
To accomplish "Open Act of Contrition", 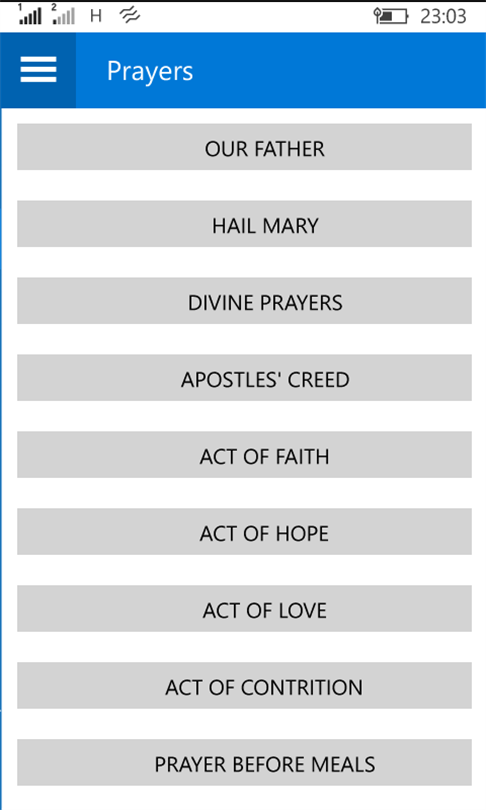I will pyautogui.click(x=244, y=686).
